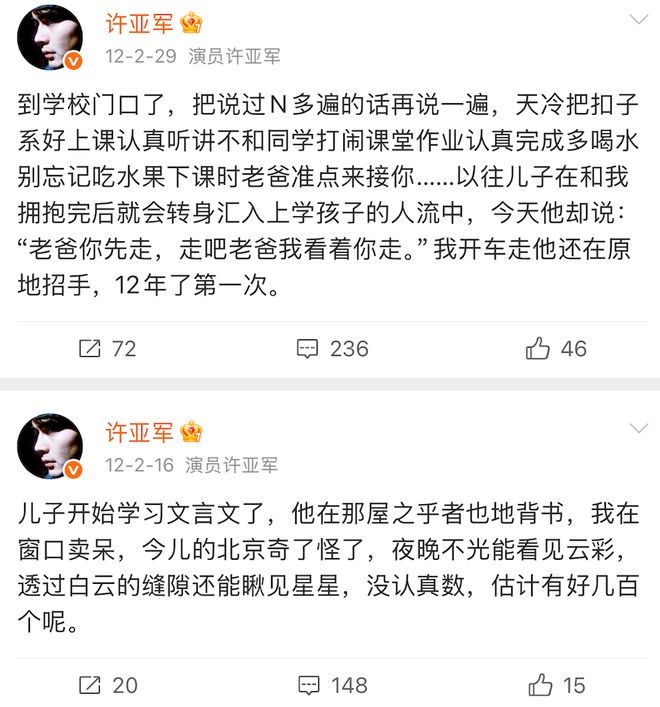This screenshot has width=660, height=707.
Task: Expand the chevron menu on the 12-2-16 post
Action: [x=638, y=428]
